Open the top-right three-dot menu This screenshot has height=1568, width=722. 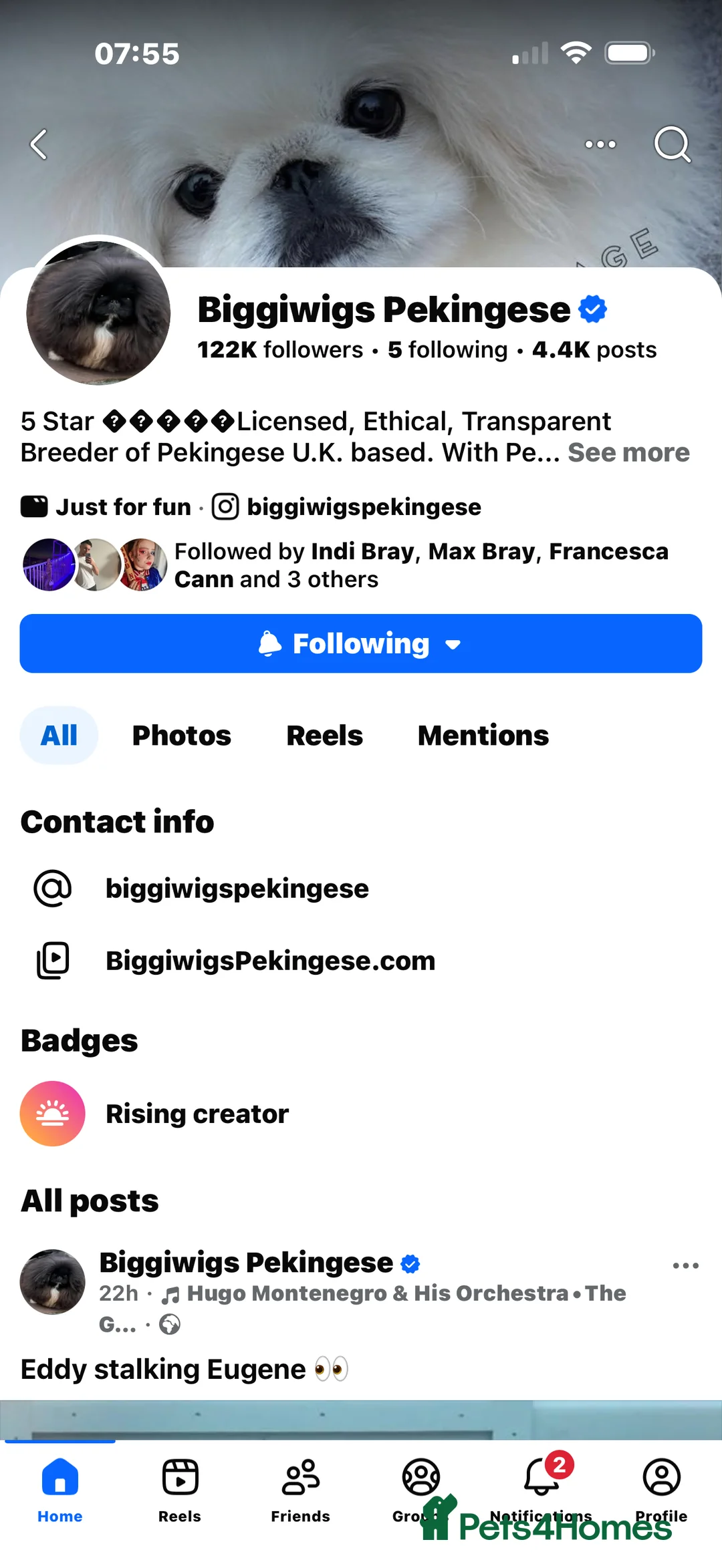coord(600,144)
